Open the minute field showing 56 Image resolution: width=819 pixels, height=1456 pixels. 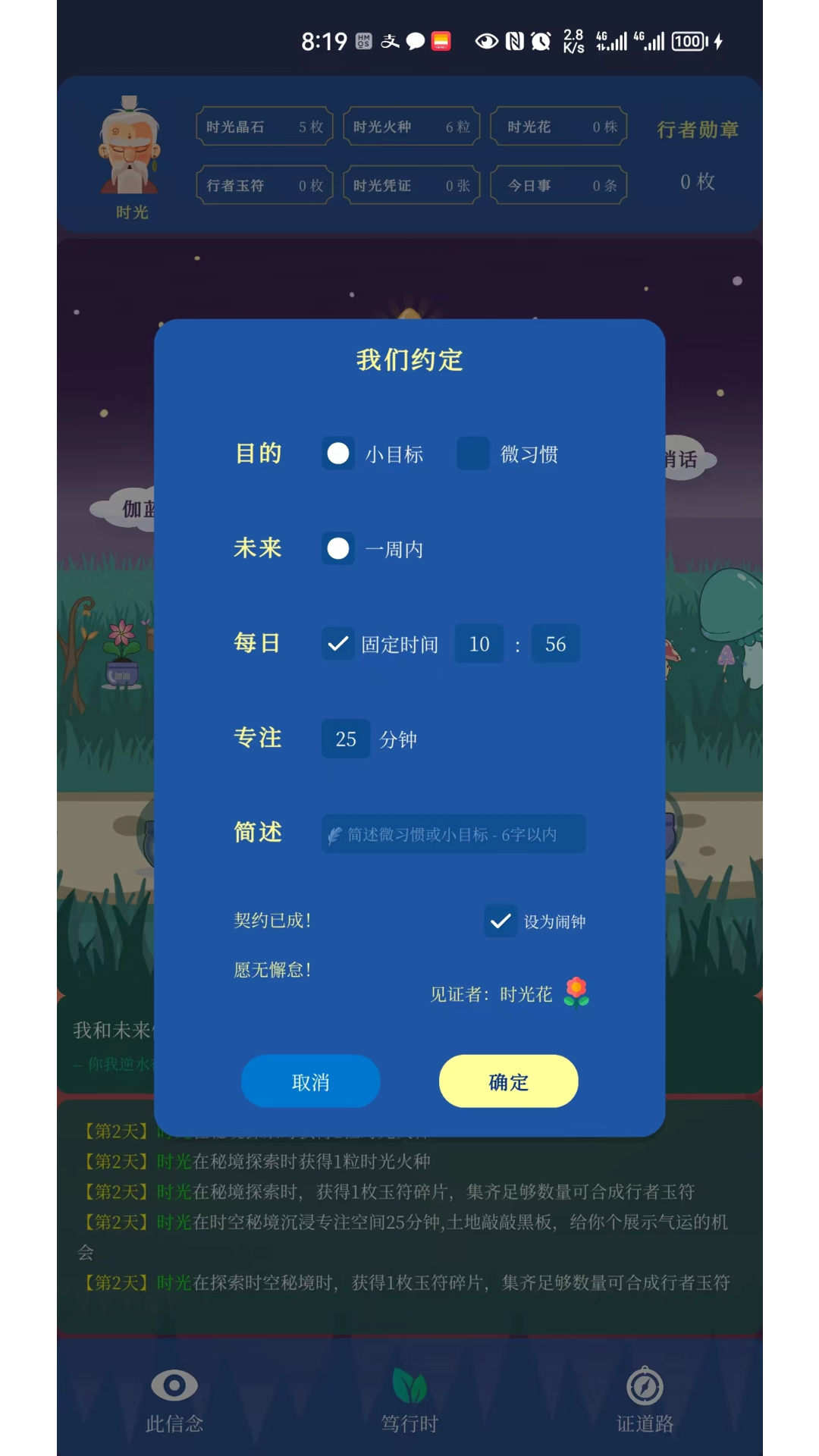[x=555, y=643]
